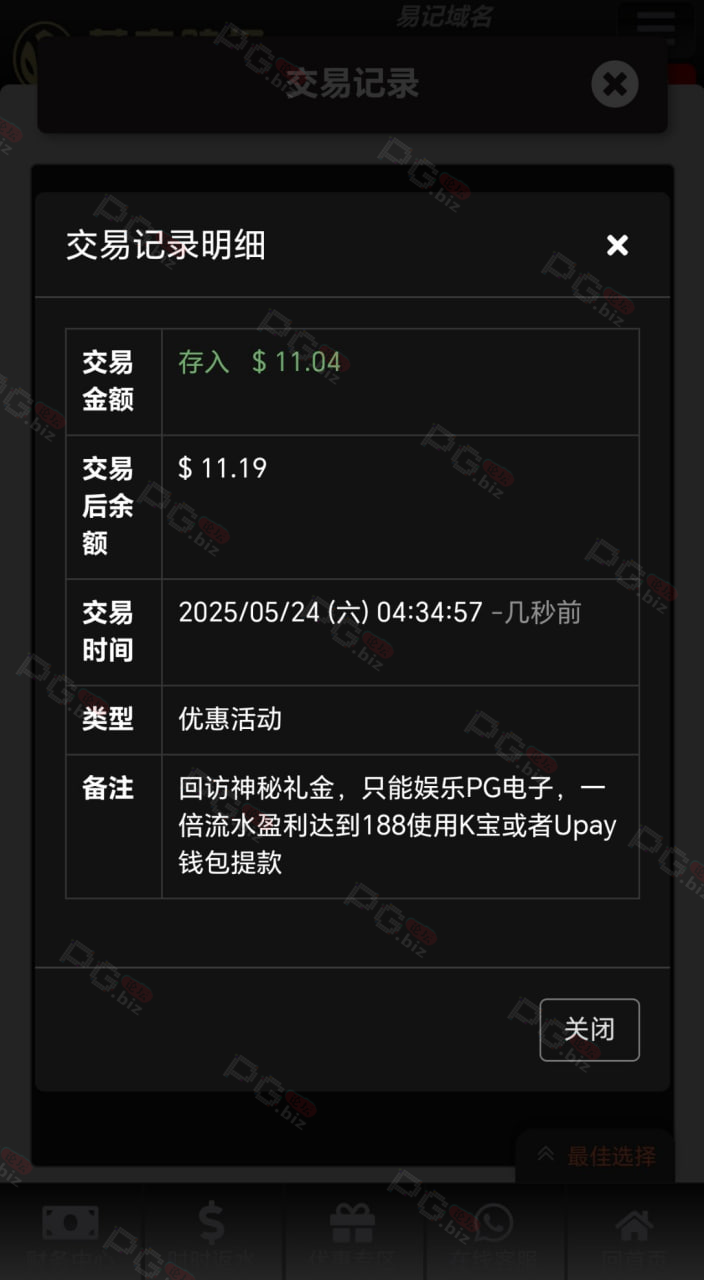Close the 交易记录明细 dialog with the X

pos(617,245)
